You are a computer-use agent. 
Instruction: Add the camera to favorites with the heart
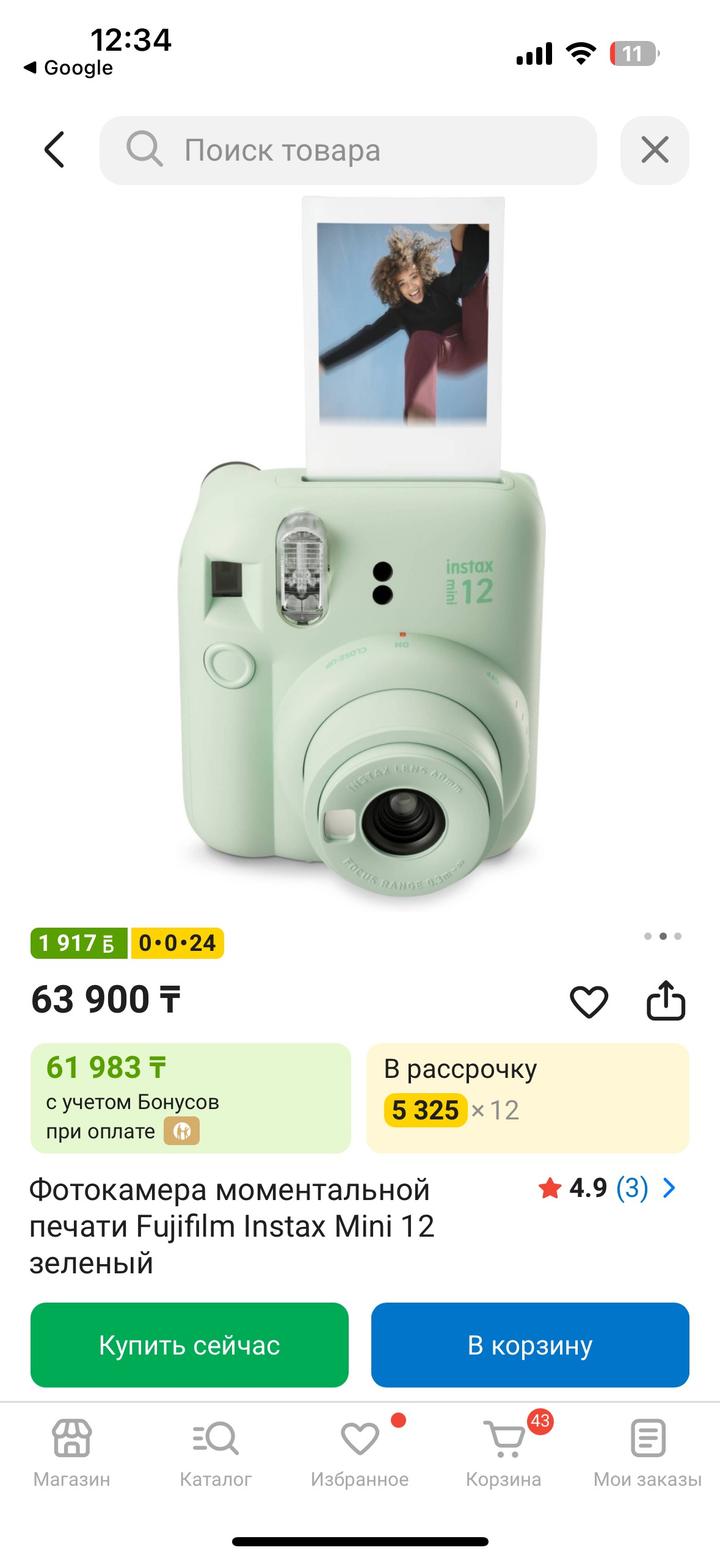(588, 1001)
